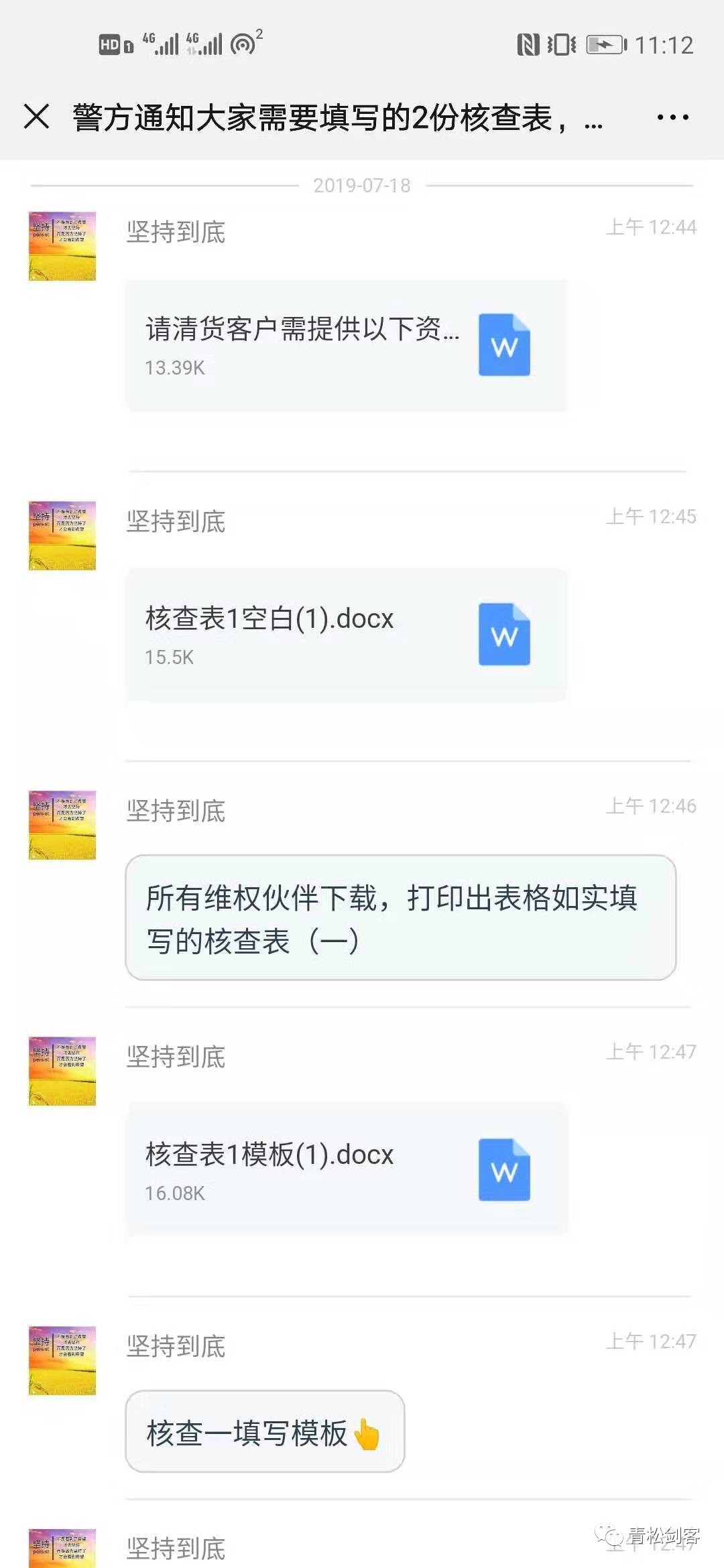Viewport: 724px width, 1568px height.
Task: Open the 请清货客户需提供以下资 document
Action: coord(346,345)
